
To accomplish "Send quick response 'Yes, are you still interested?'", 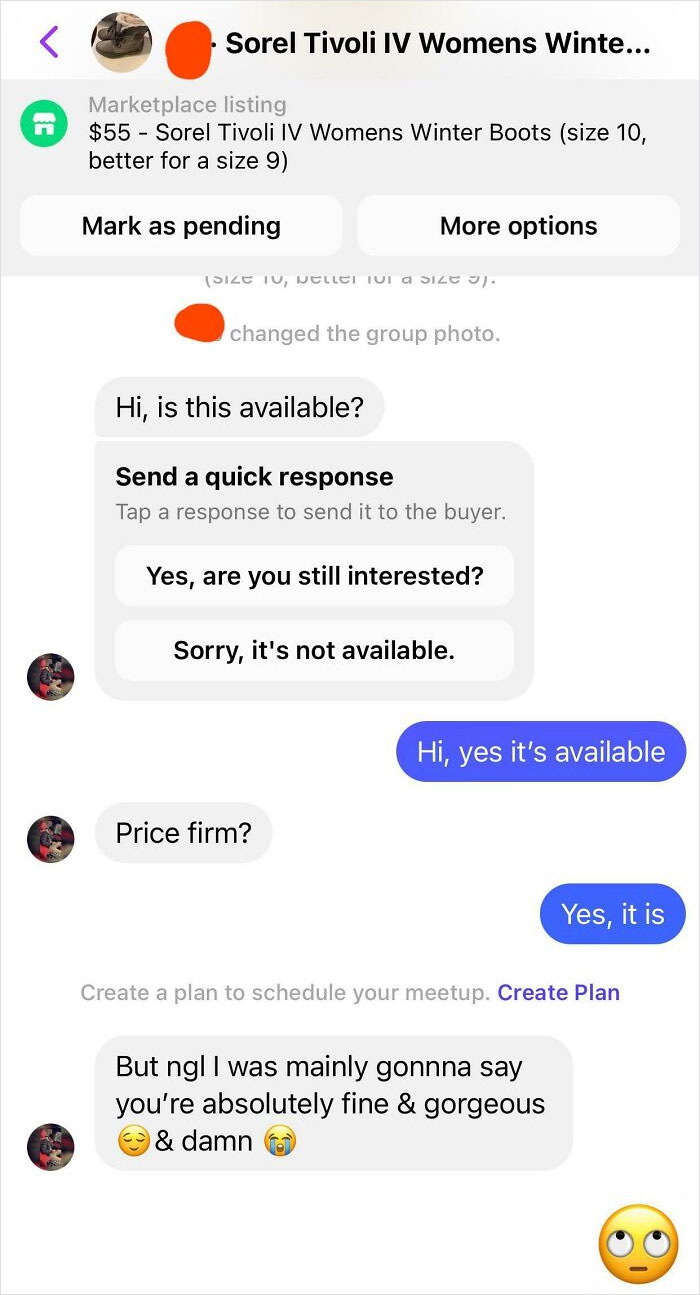I will tap(314, 576).
